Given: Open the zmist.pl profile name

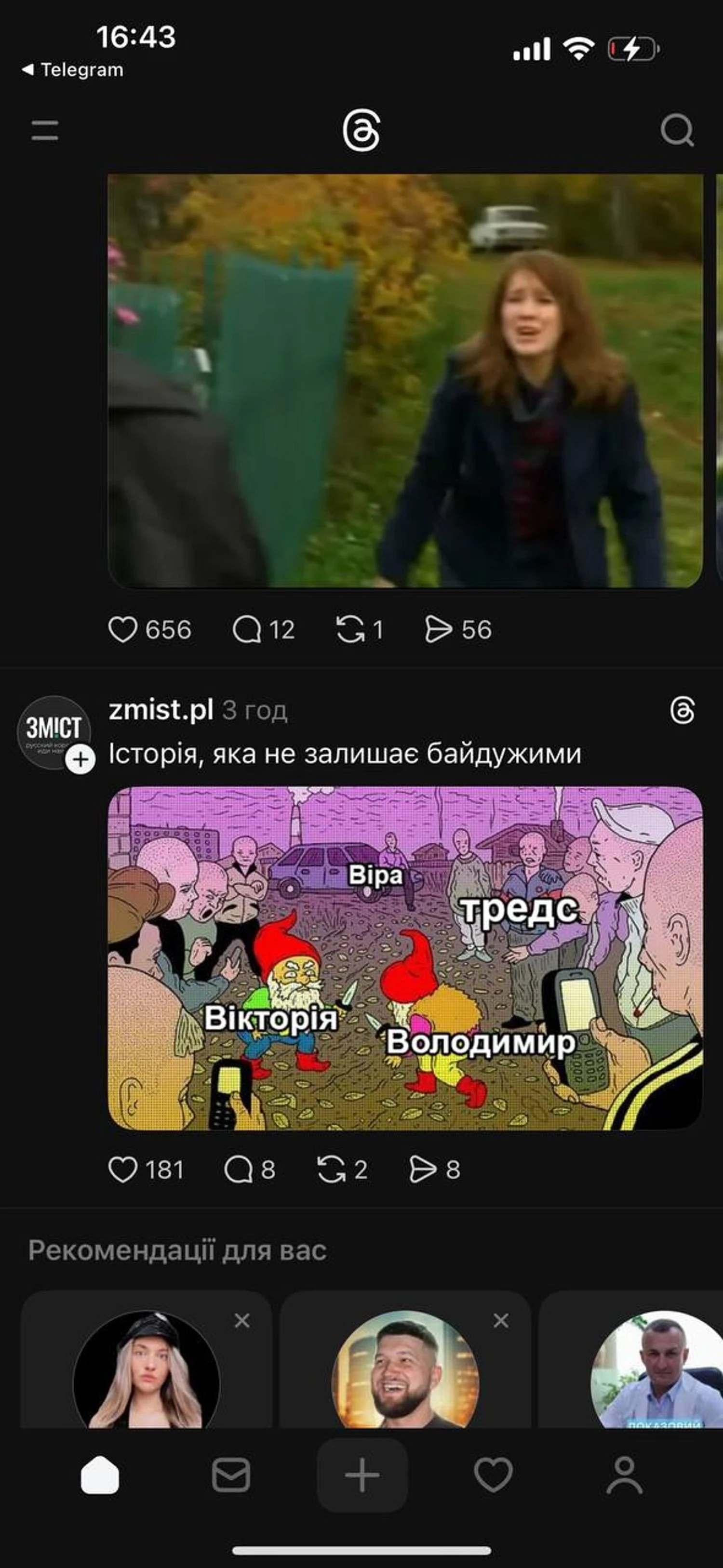Looking at the screenshot, I should (x=161, y=710).
